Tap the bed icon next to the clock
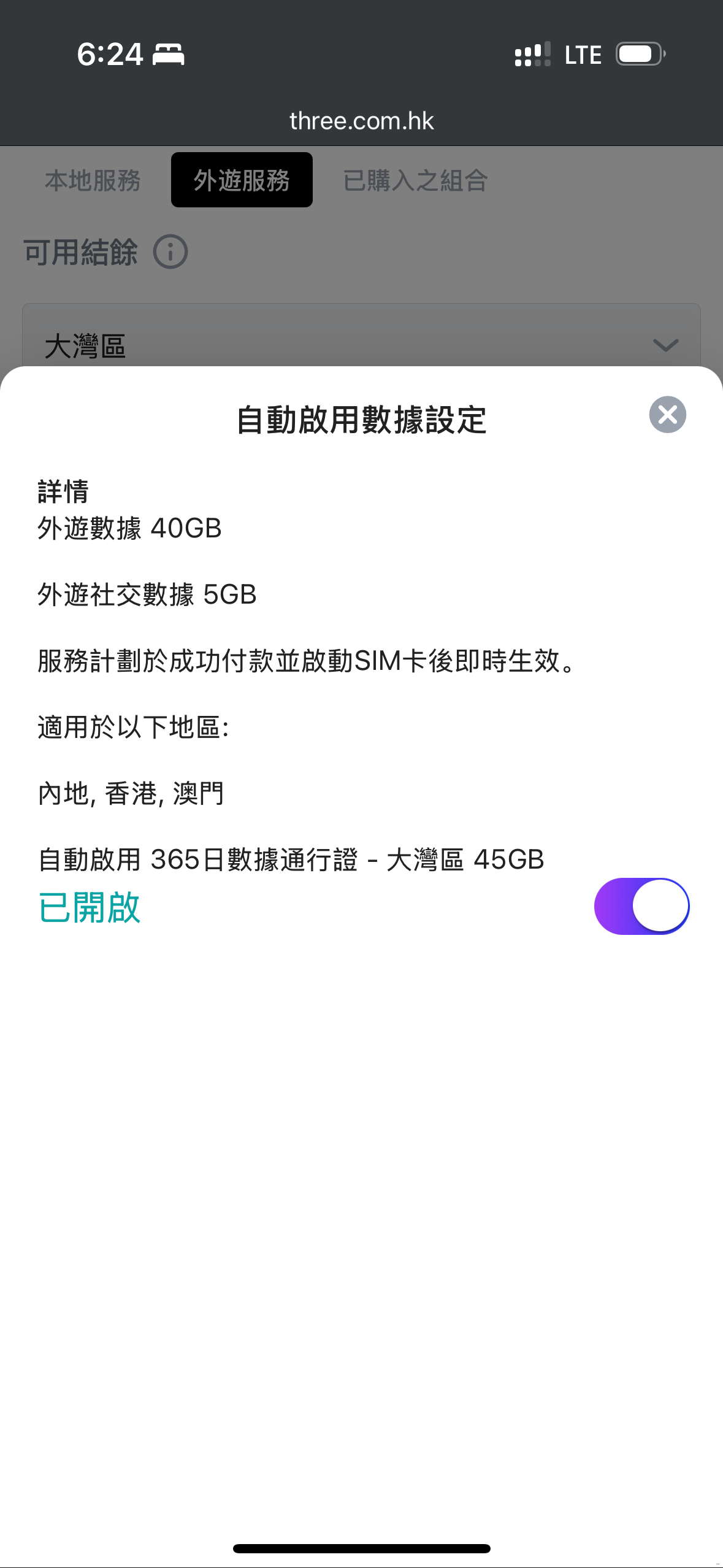 [169, 54]
